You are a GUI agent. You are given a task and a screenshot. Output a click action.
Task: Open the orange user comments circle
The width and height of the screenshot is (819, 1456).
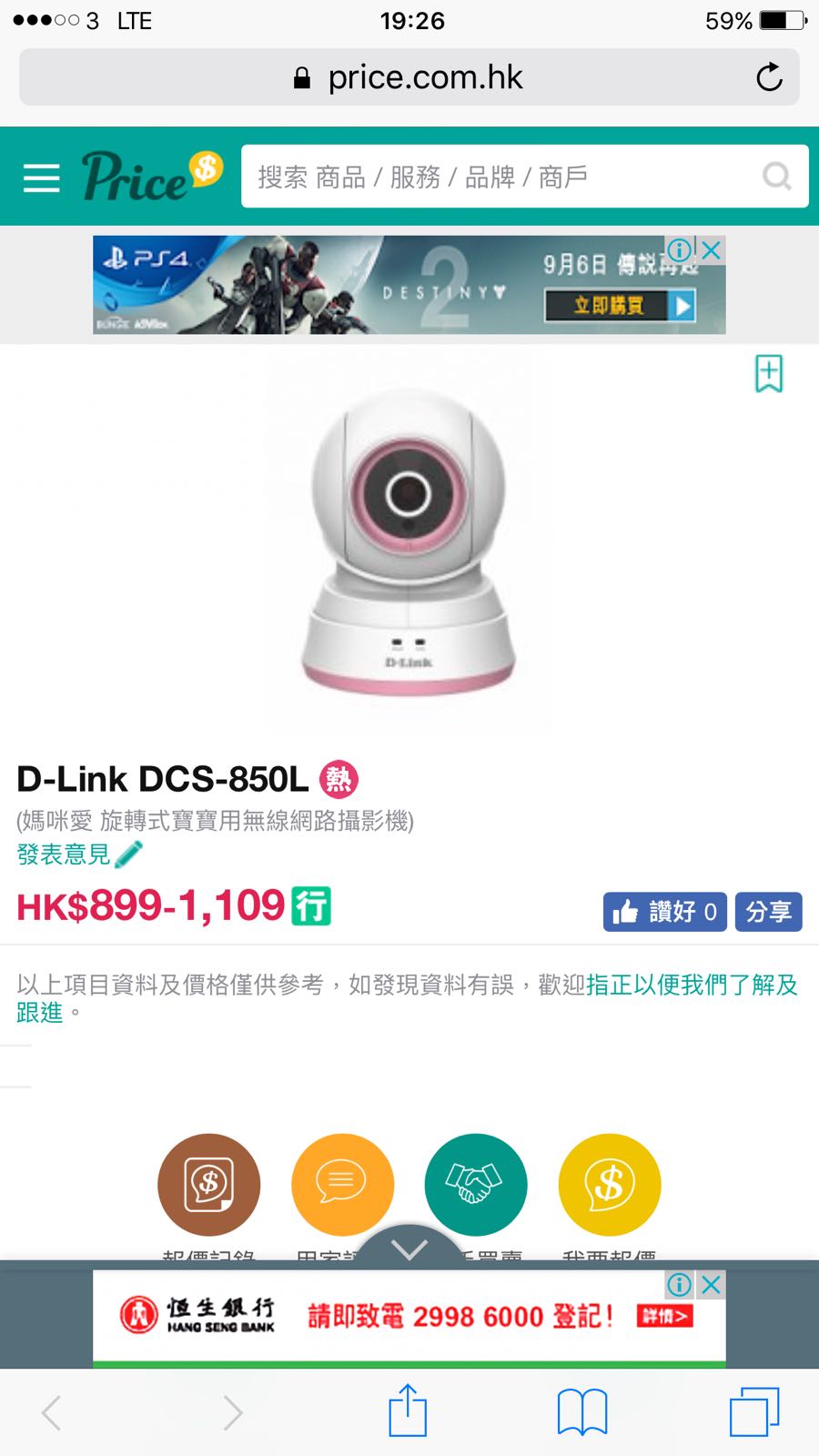tap(342, 1184)
